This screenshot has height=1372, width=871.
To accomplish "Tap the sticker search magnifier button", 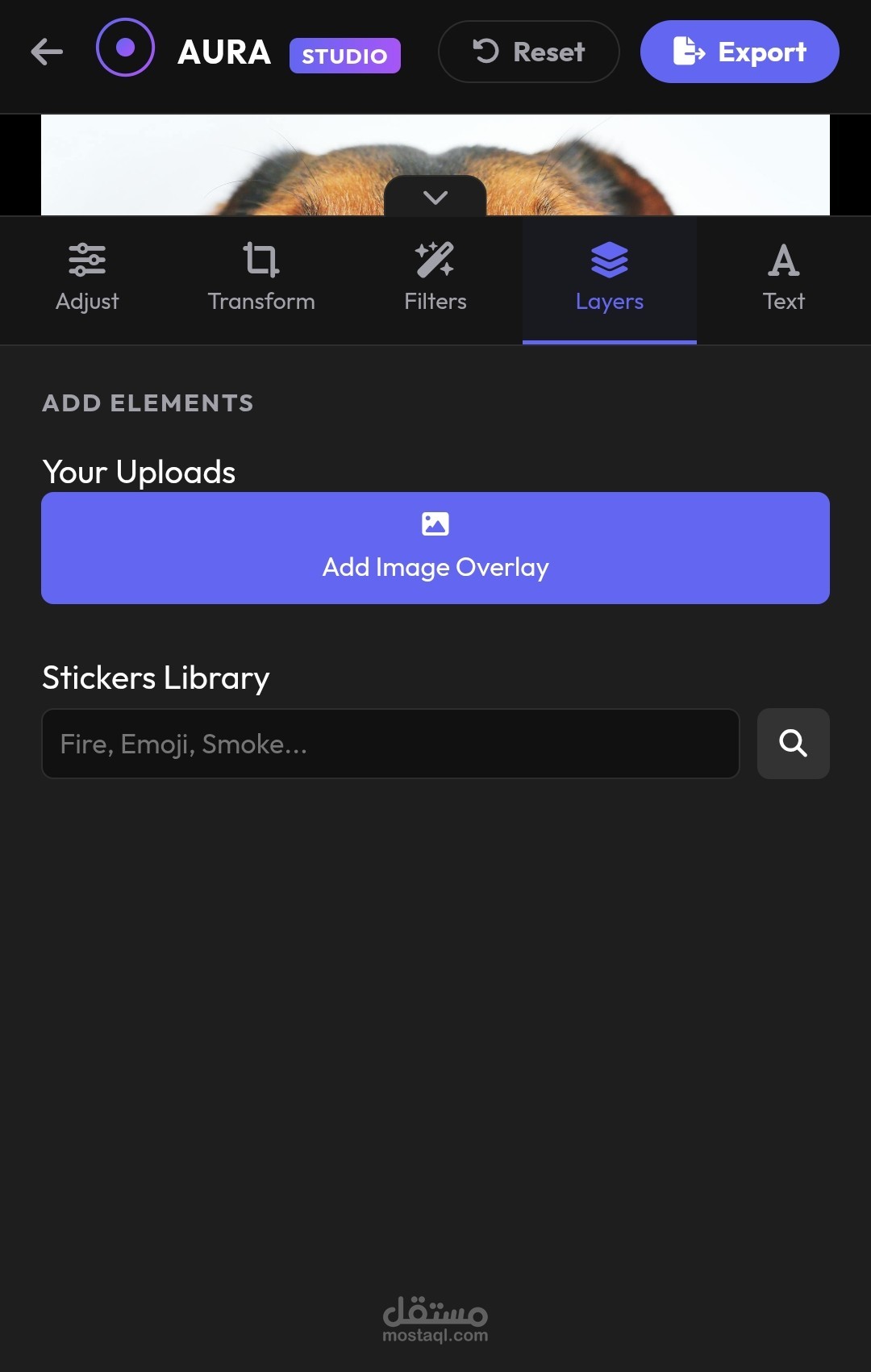I will pyautogui.click(x=793, y=744).
